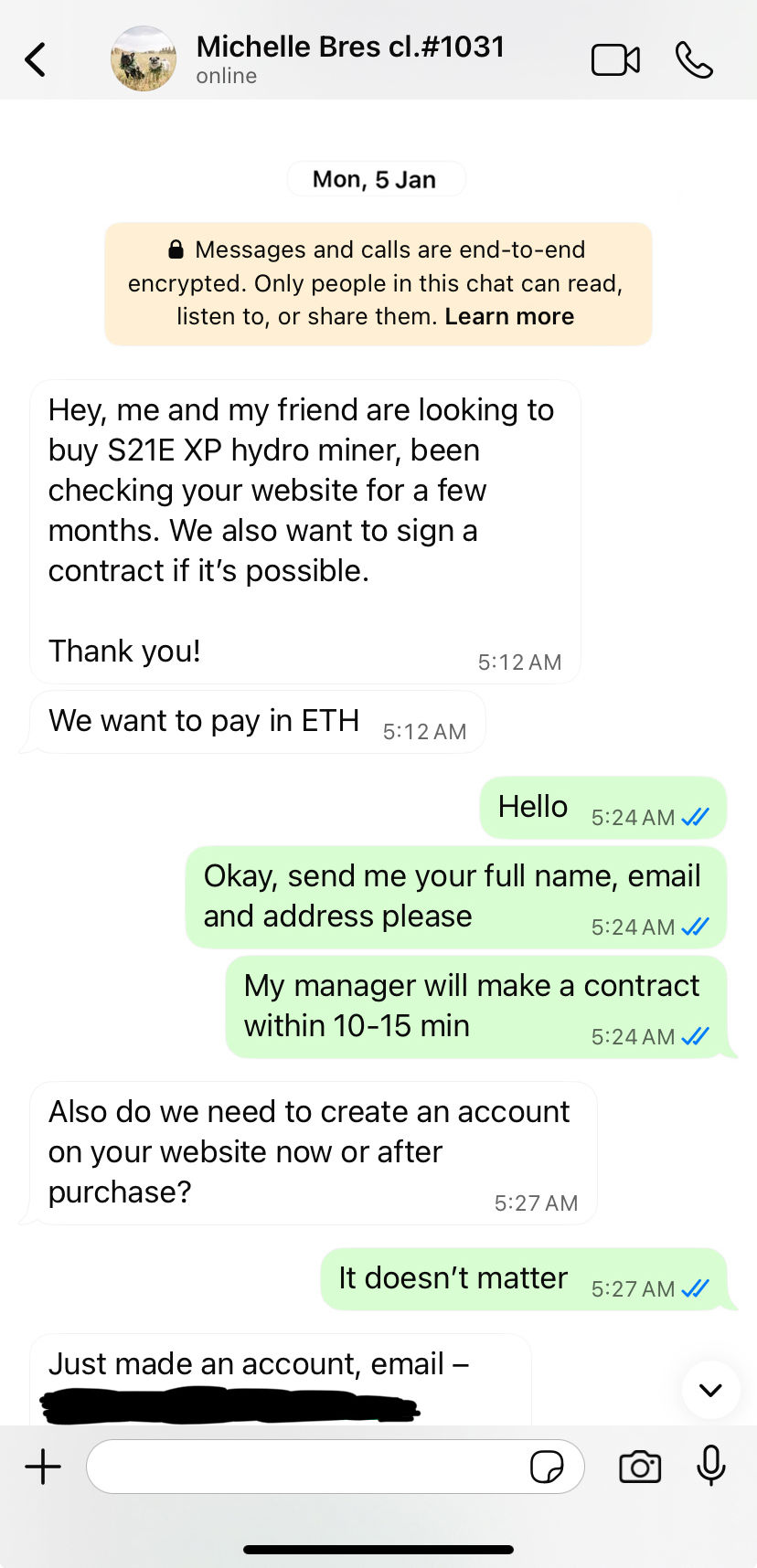The height and width of the screenshot is (1568, 757).
Task: Open the attachment plus menu
Action: tap(43, 1467)
